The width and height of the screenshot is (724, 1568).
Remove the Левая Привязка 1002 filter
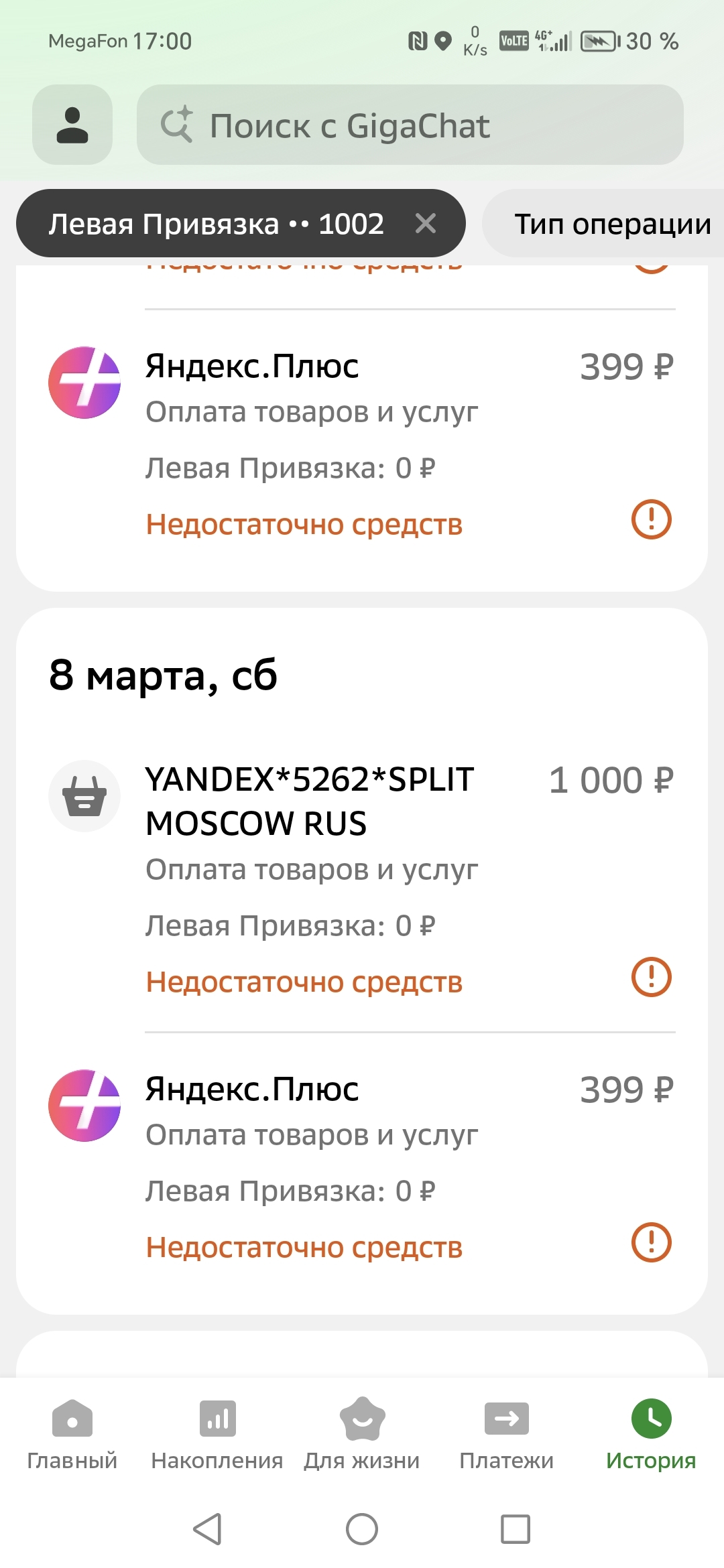(x=426, y=223)
